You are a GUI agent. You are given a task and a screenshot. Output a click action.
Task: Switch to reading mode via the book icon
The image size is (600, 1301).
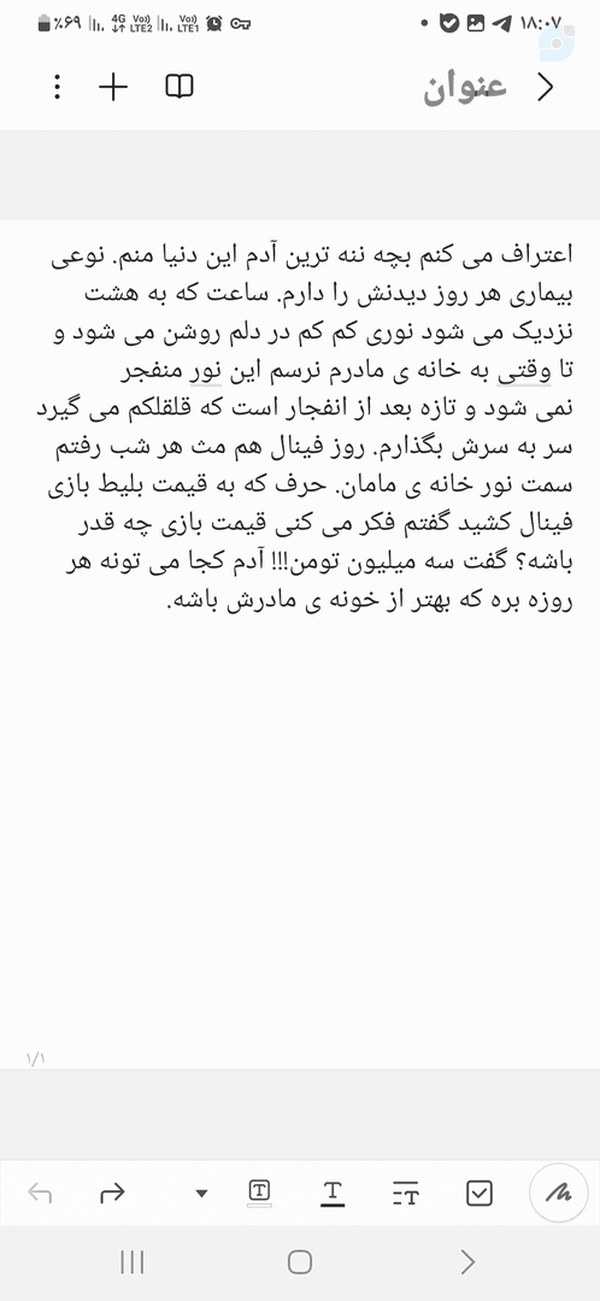point(179,88)
